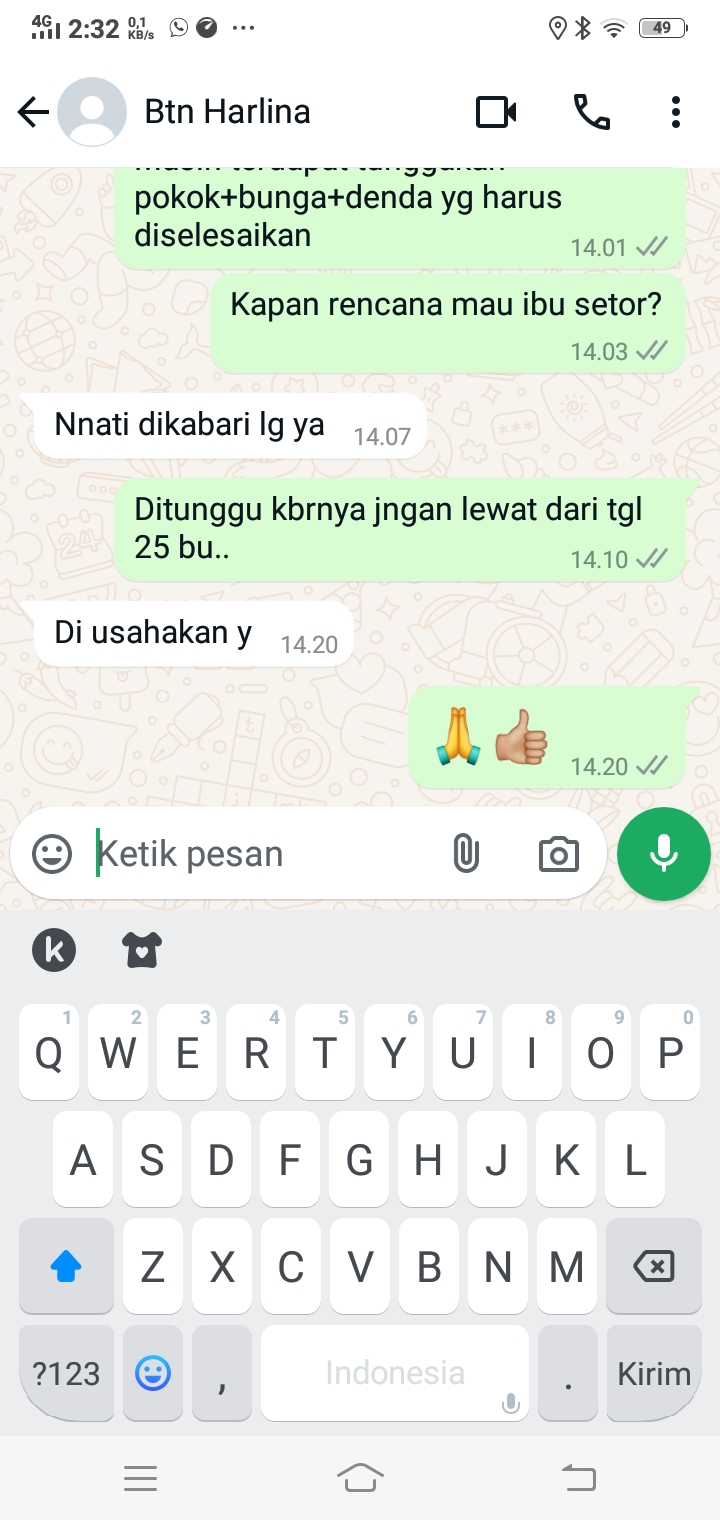The height and width of the screenshot is (1520, 720).
Task: Open the camera from message bar
Action: pos(558,854)
